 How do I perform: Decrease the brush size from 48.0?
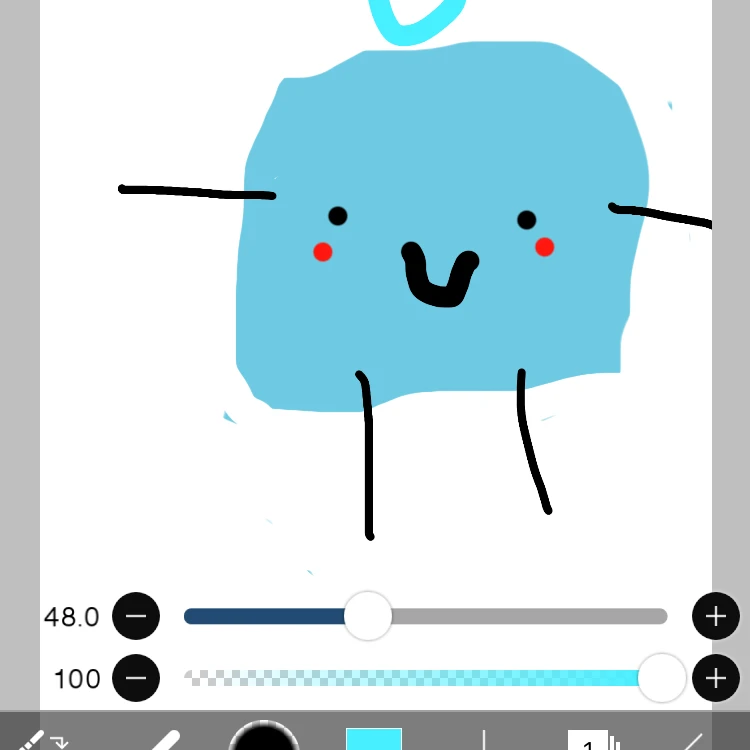136,616
